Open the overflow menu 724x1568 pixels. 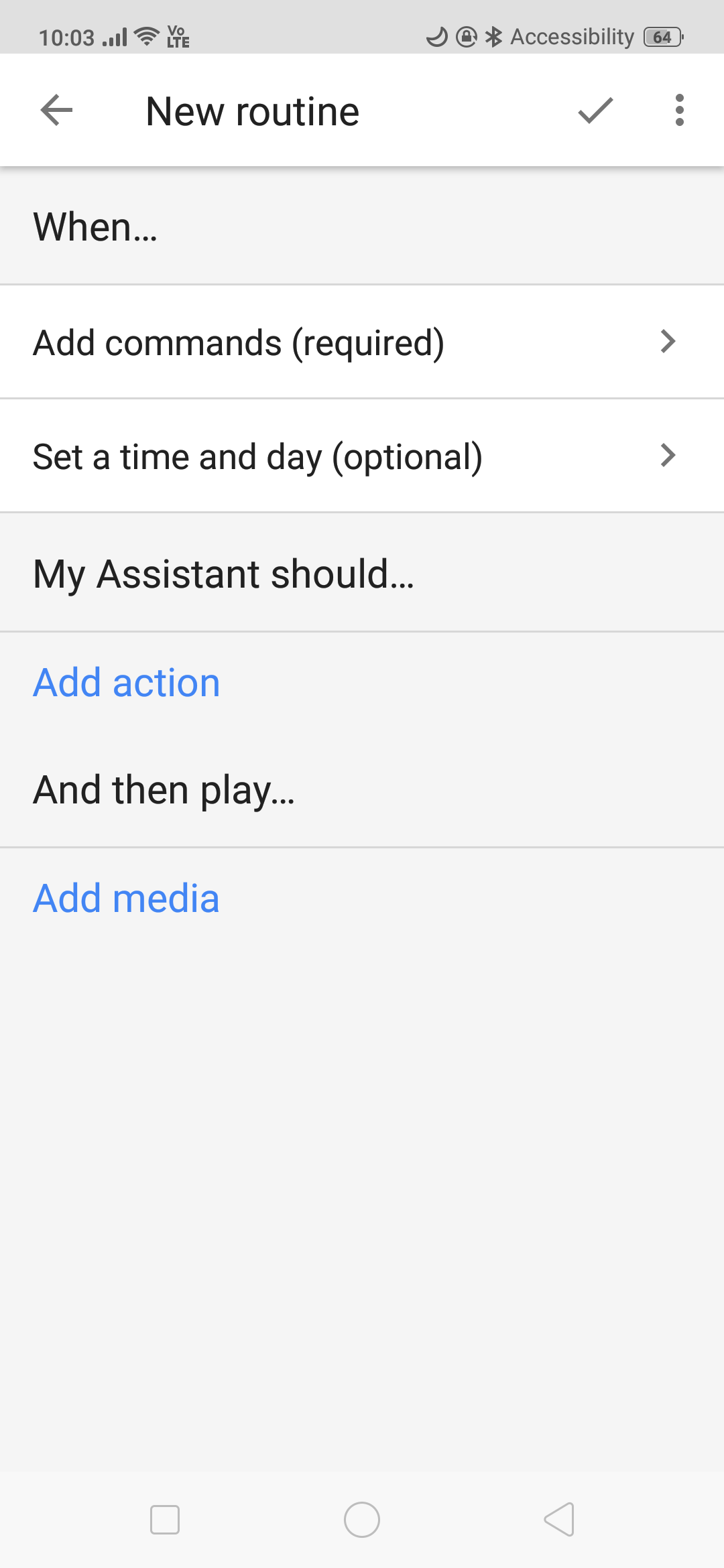pyautogui.click(x=680, y=111)
